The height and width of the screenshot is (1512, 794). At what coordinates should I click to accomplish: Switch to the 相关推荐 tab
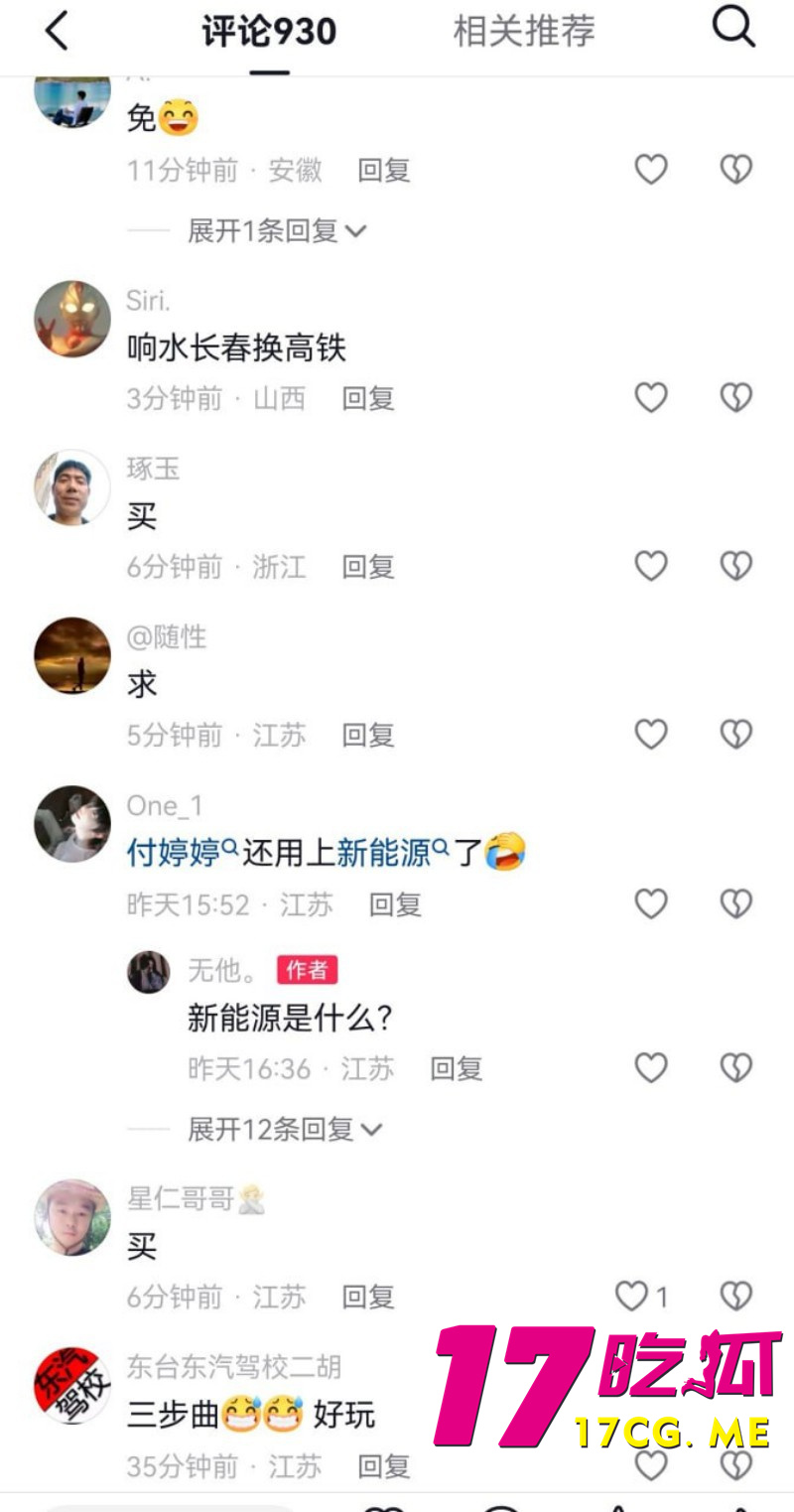click(523, 31)
